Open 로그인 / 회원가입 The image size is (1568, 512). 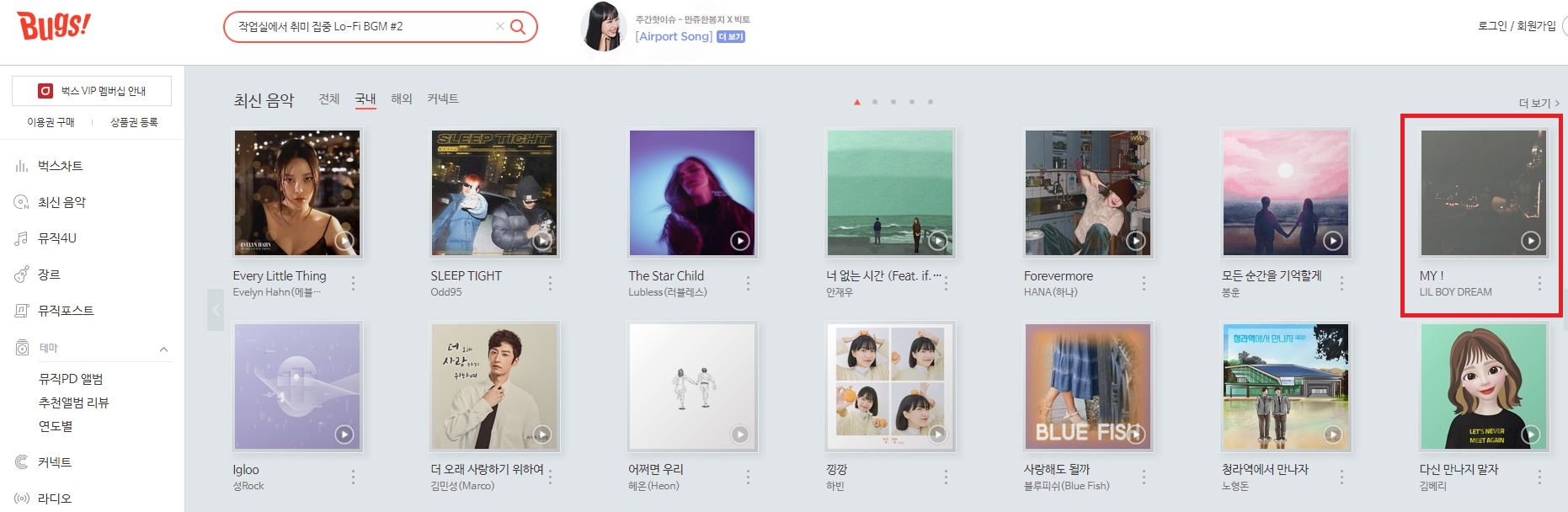(x=1517, y=26)
